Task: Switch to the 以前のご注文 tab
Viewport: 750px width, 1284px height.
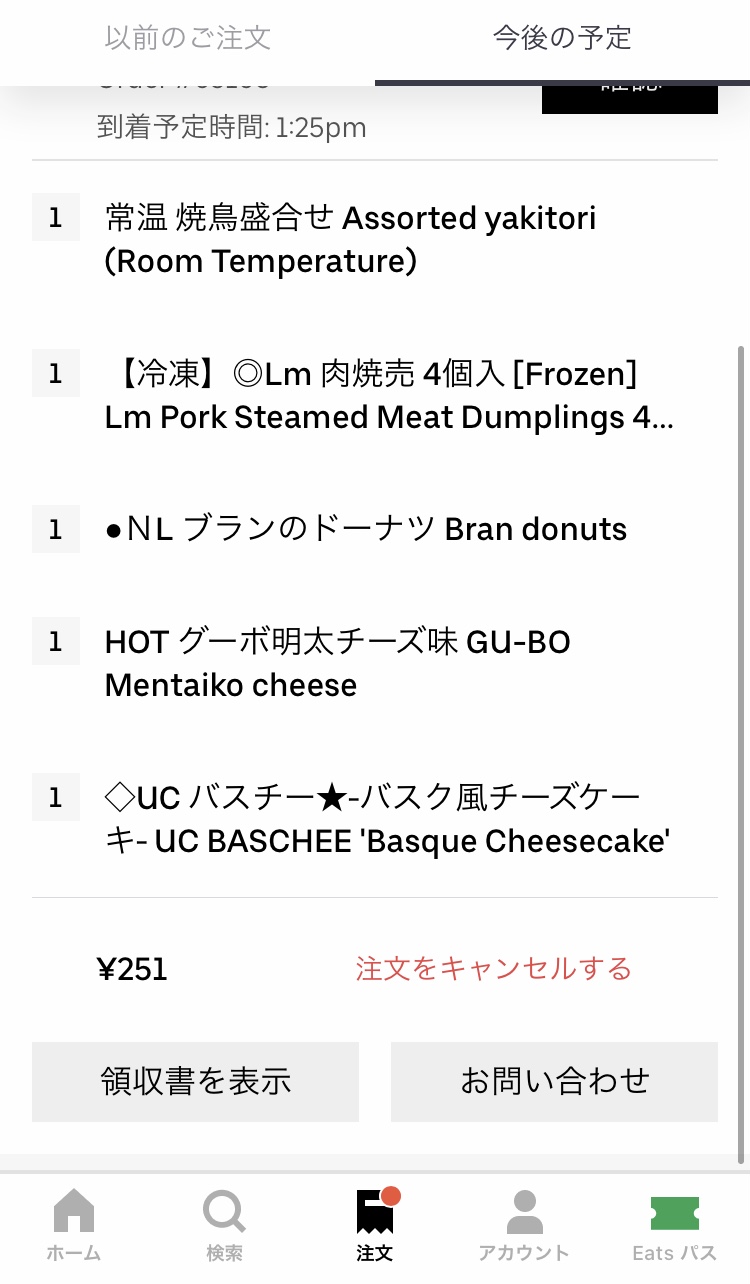Action: [x=187, y=38]
